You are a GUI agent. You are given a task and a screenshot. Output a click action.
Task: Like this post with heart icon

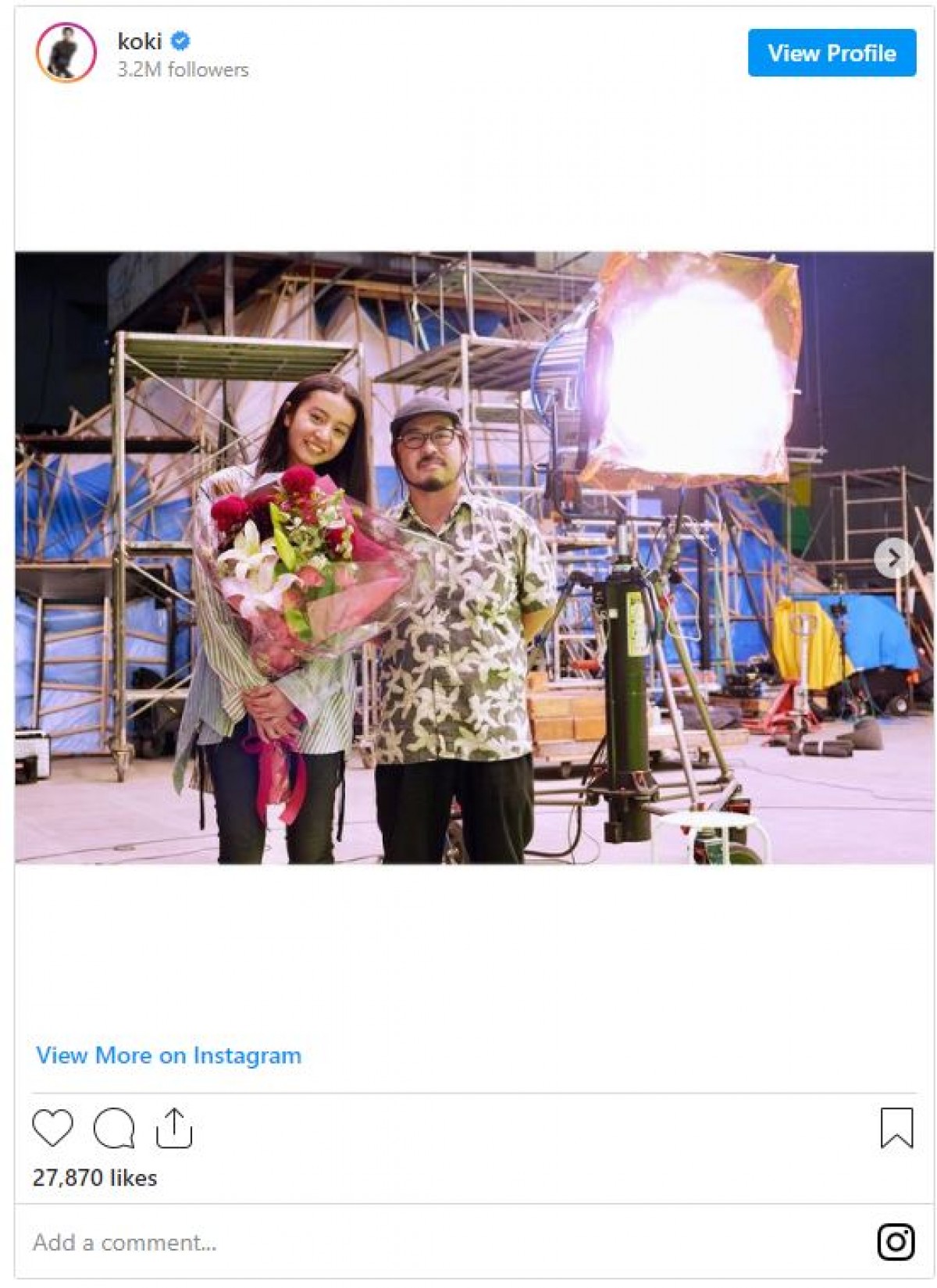[x=53, y=1128]
